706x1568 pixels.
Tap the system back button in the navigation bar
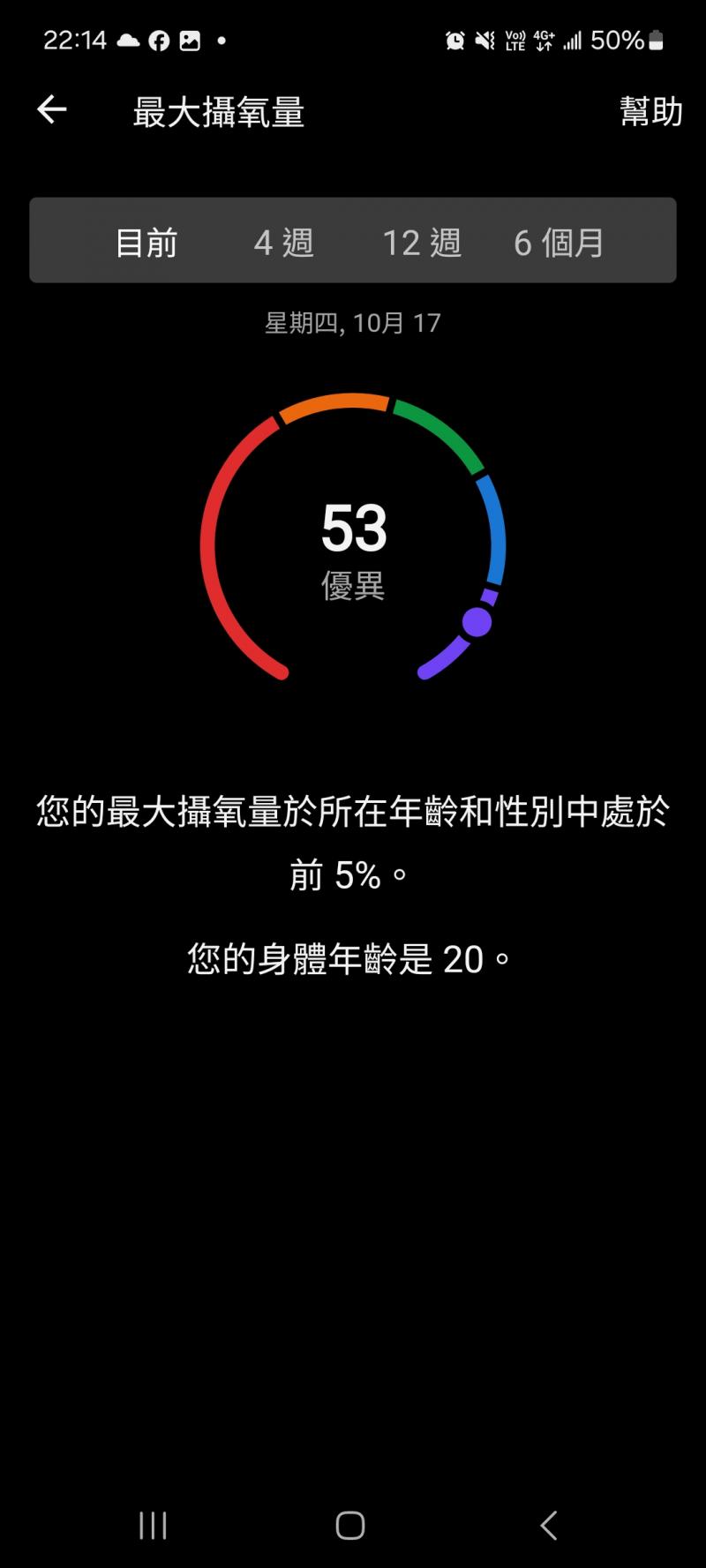click(x=549, y=1525)
